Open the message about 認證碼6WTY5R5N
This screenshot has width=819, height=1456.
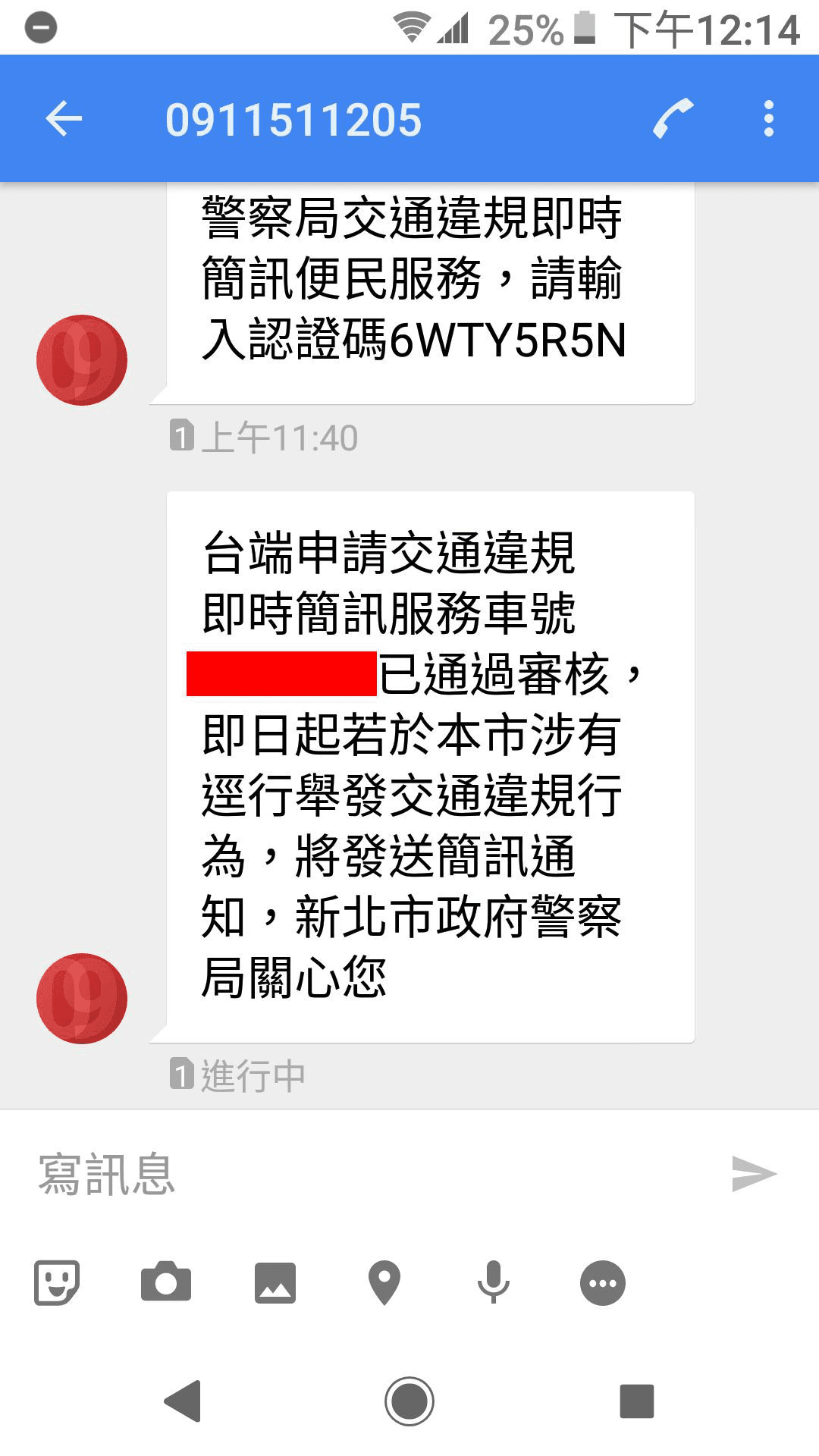(x=430, y=293)
